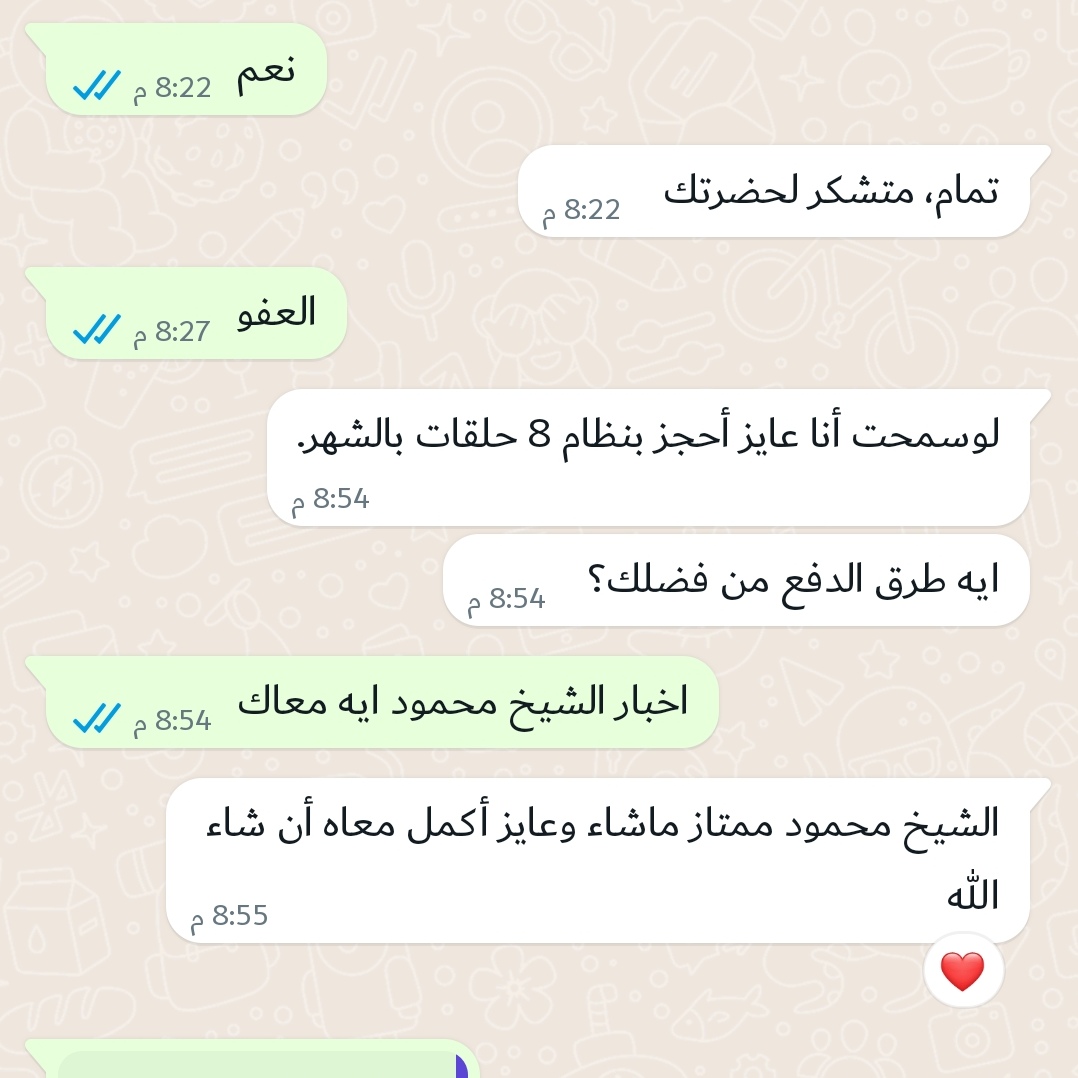Open the heart reaction on Sheikh Mahmoud message
Image resolution: width=1078 pixels, height=1078 pixels.
click(x=963, y=971)
